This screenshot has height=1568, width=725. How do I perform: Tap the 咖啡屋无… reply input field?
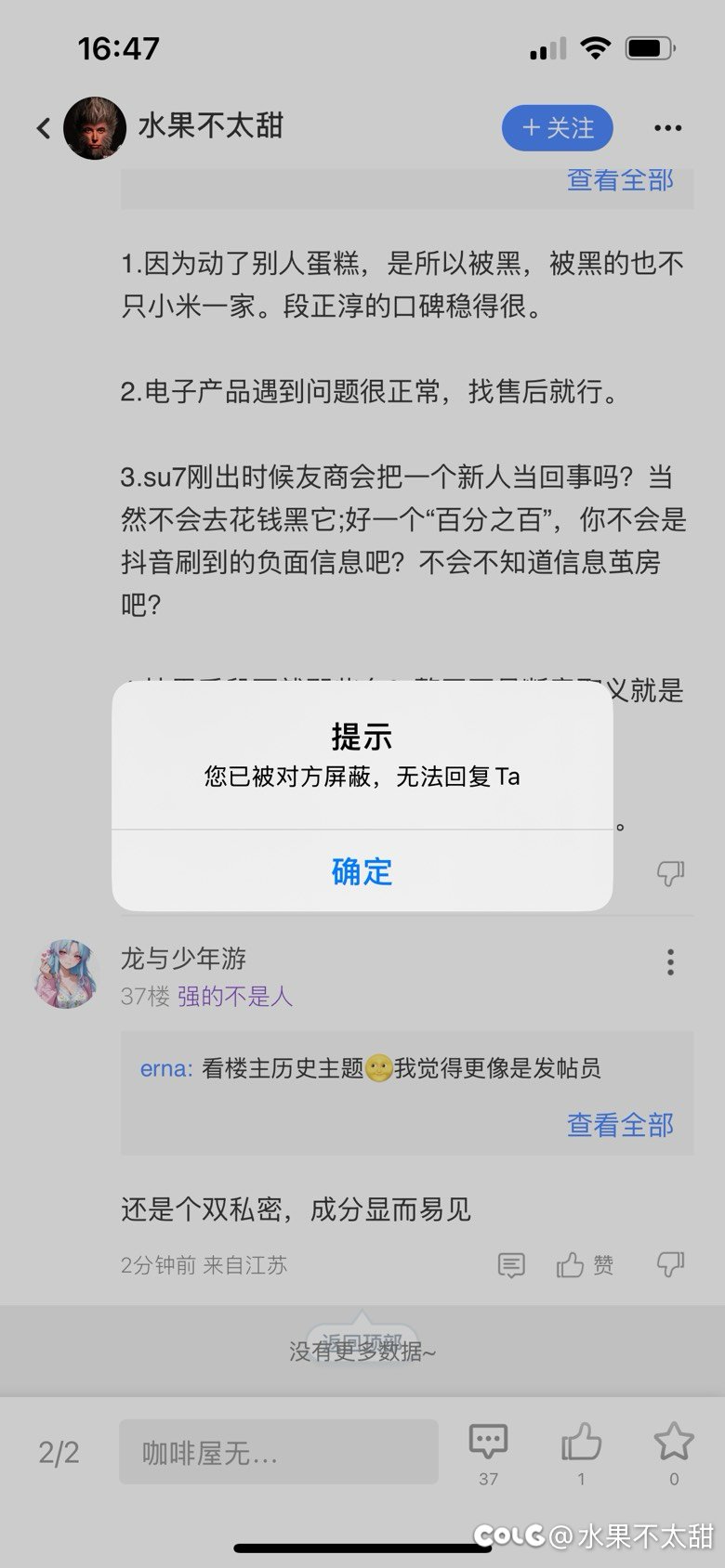[x=278, y=1452]
